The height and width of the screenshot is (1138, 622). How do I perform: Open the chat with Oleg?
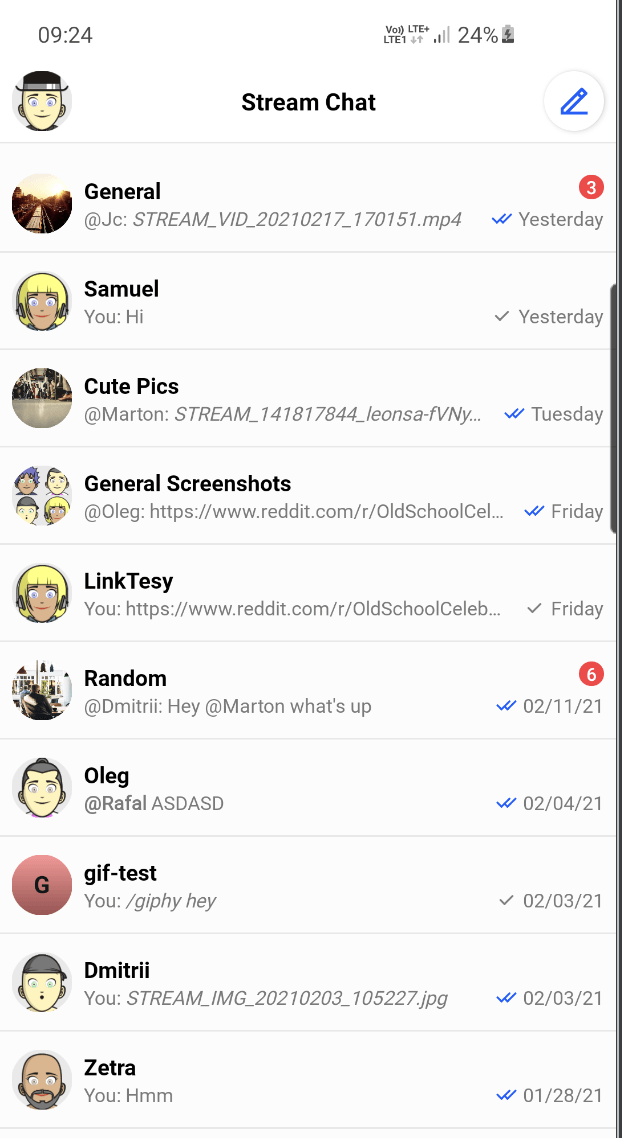coord(300,788)
